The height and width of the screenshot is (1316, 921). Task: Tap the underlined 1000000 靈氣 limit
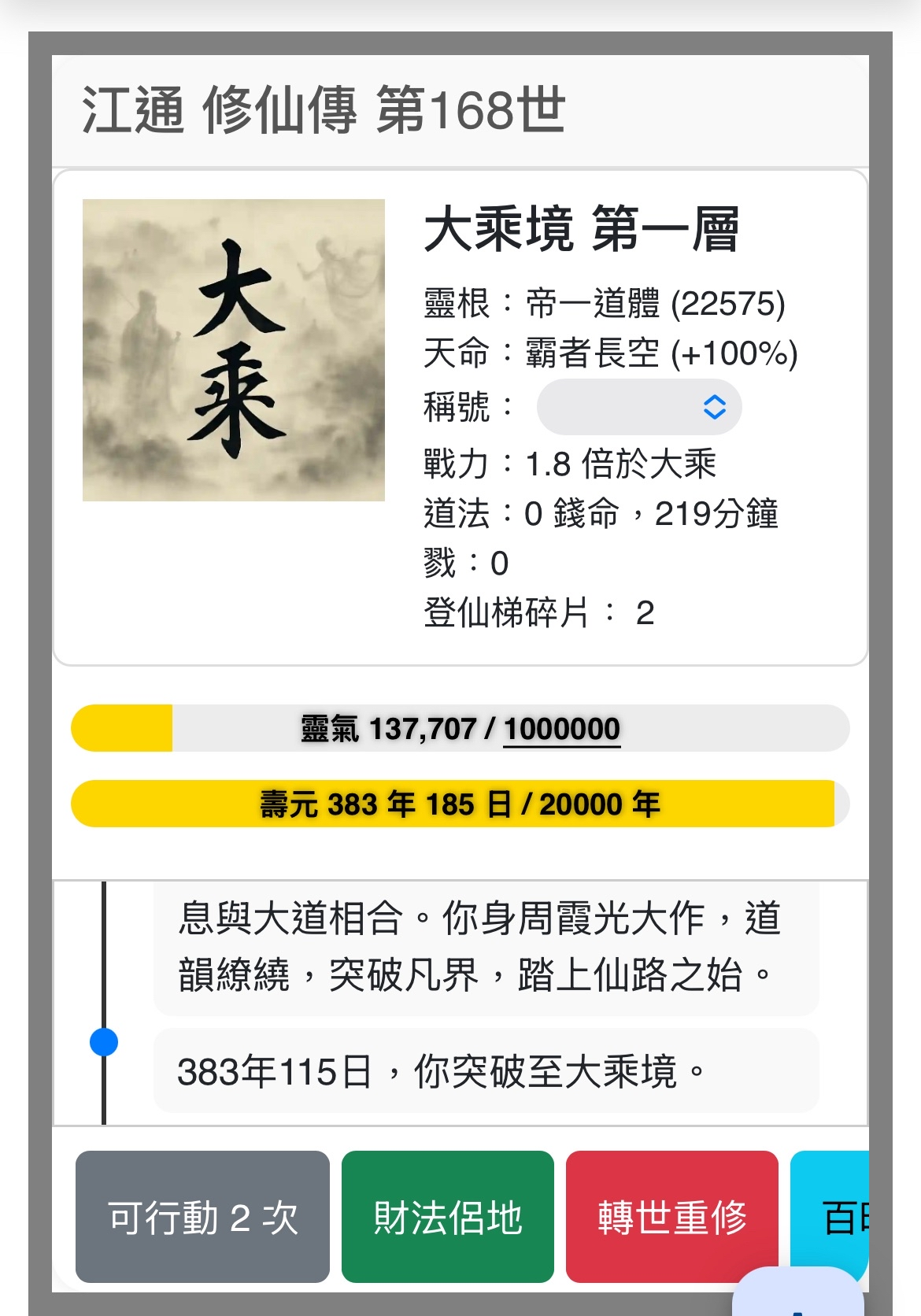click(561, 729)
